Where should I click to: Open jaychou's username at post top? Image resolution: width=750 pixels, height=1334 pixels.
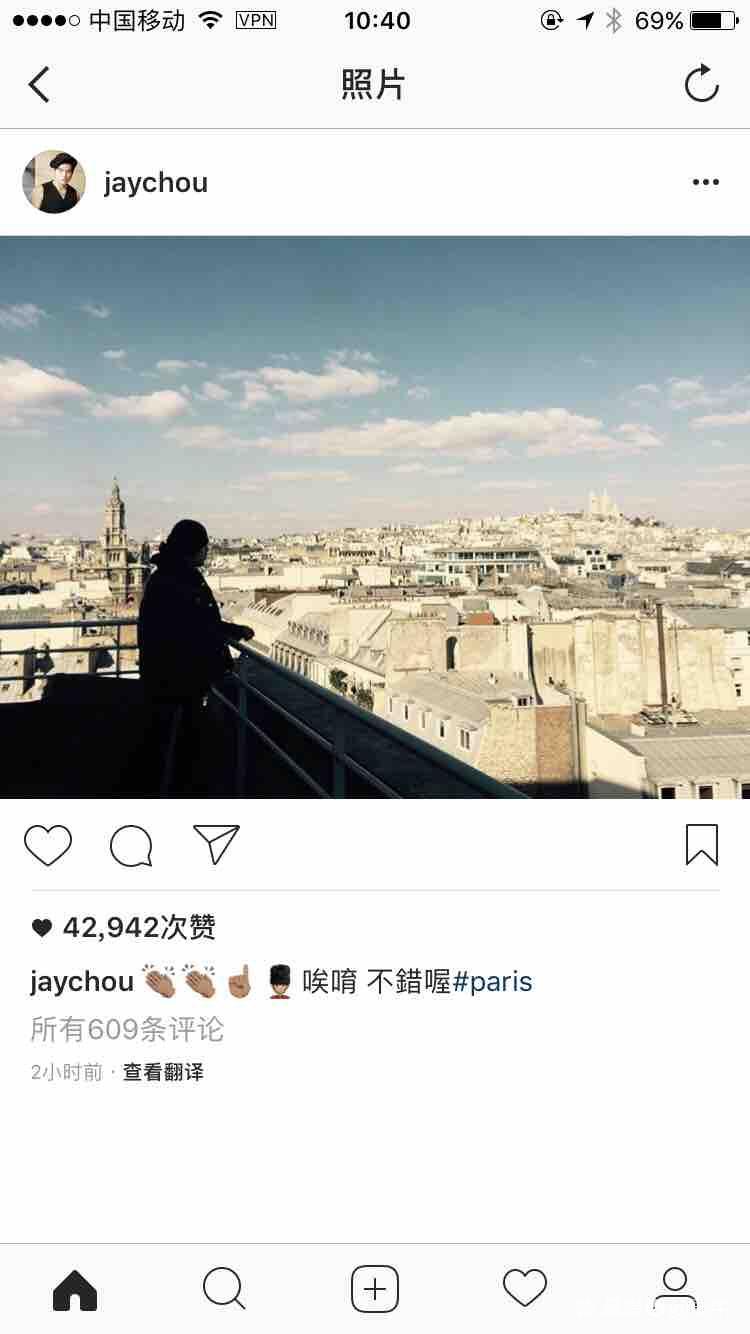click(156, 183)
